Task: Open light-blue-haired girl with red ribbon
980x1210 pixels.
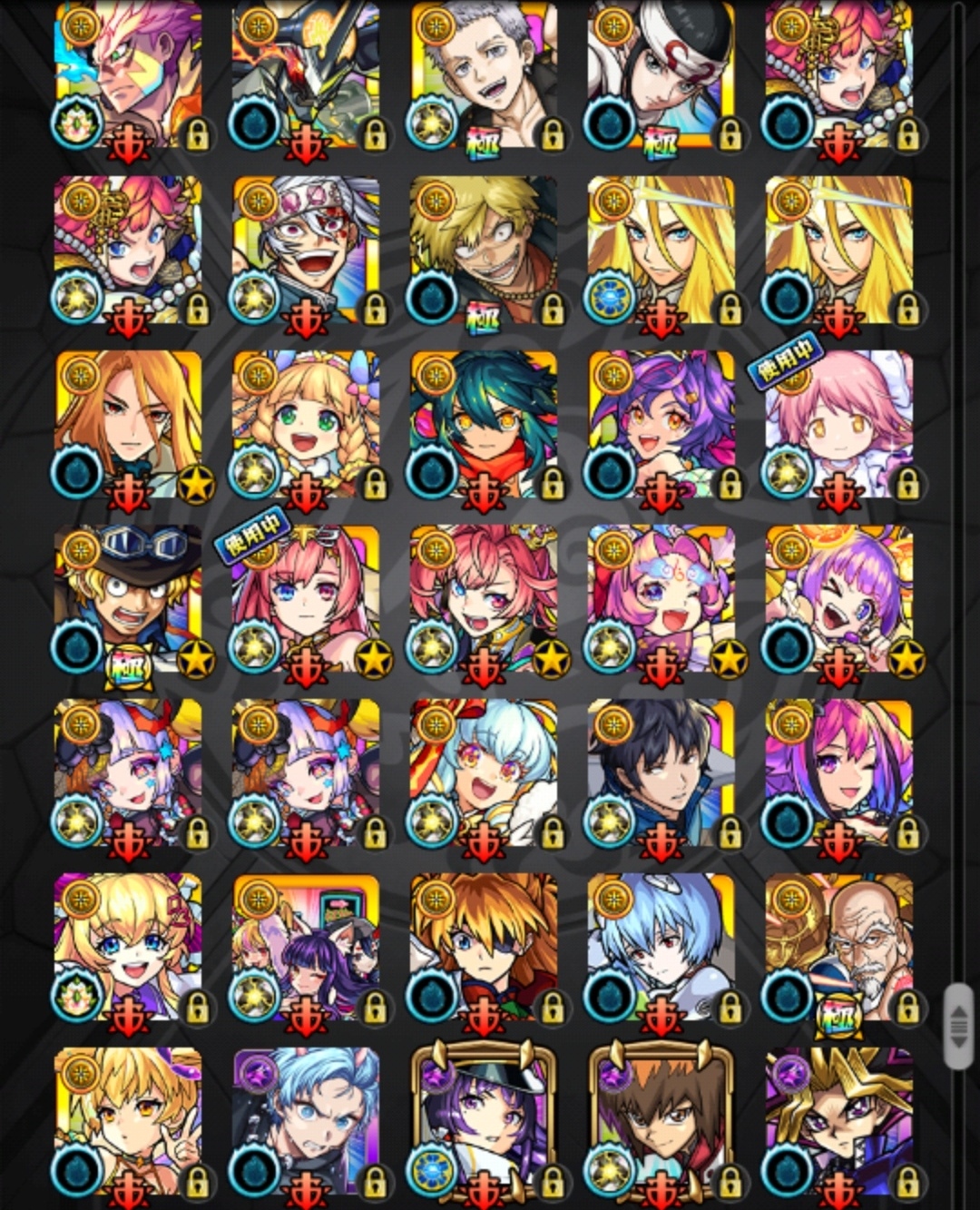Action: [x=484, y=773]
